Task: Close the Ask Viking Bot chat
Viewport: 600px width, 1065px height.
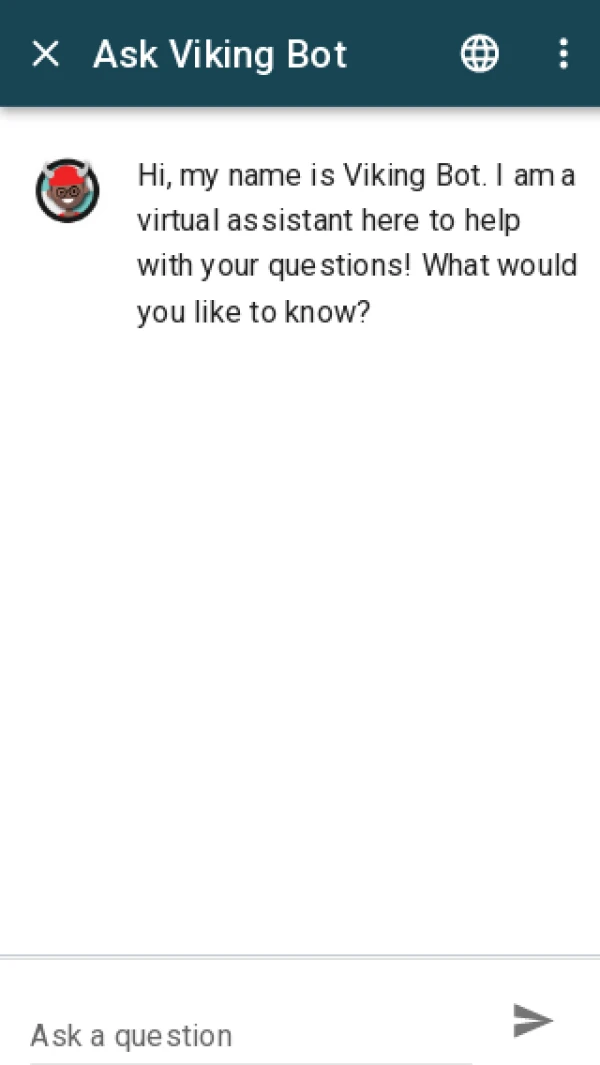Action: tap(46, 54)
